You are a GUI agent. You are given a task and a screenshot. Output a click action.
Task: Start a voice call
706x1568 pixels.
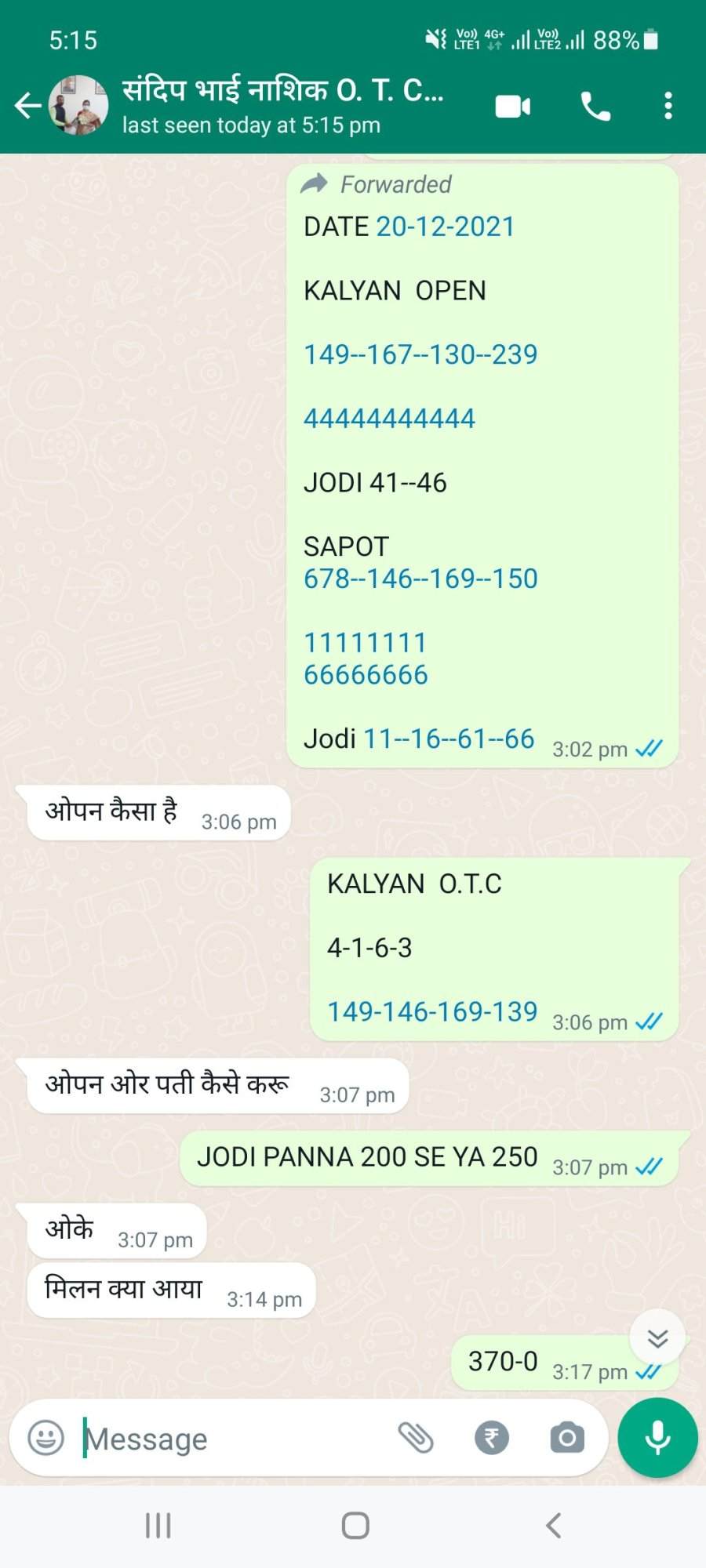(x=595, y=106)
